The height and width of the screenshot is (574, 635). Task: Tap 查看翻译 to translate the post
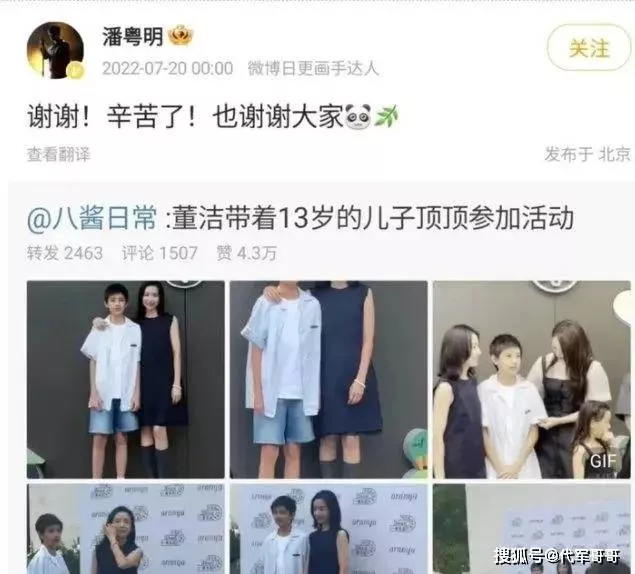click(x=58, y=154)
